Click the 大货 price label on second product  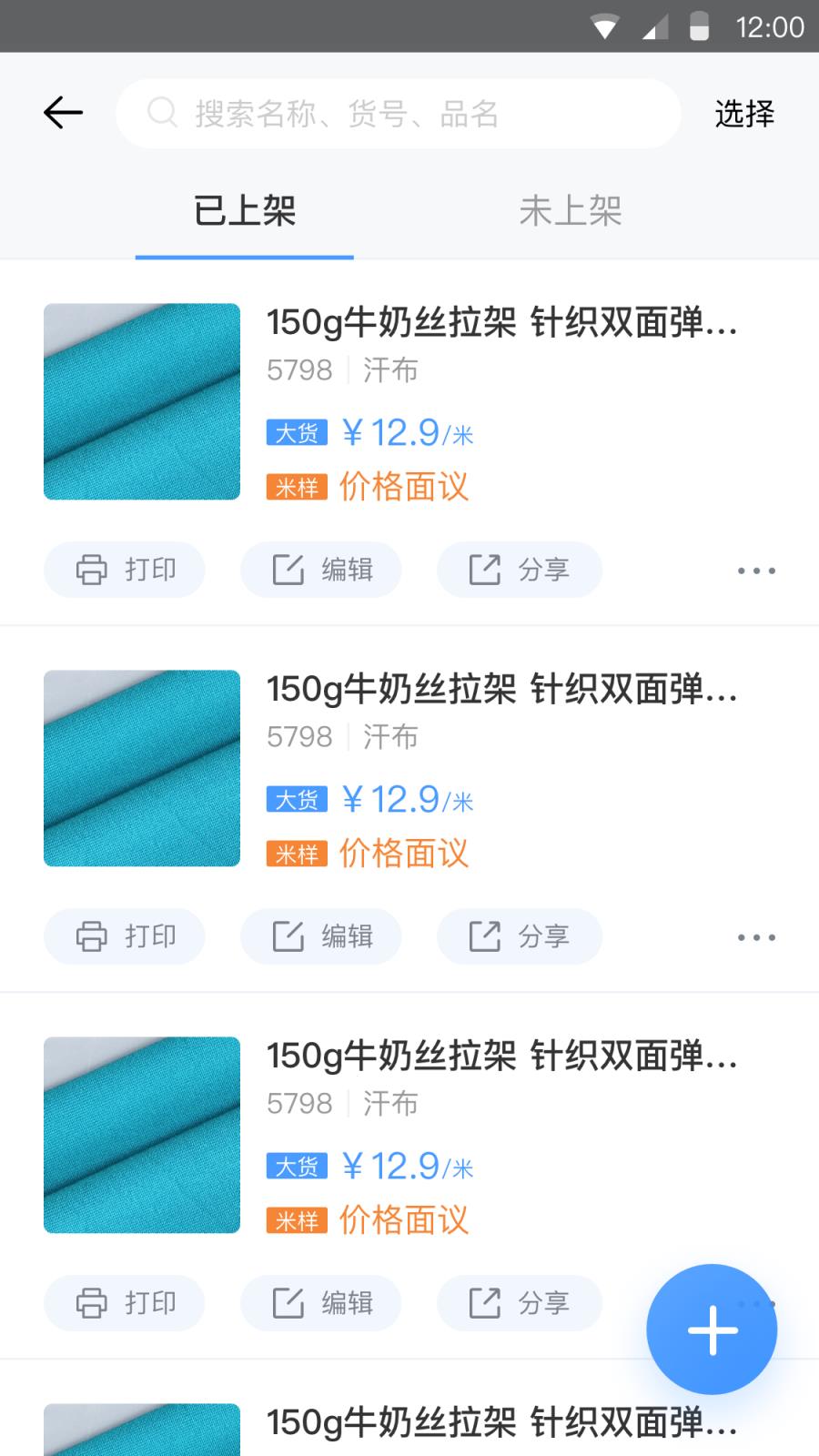coord(298,798)
